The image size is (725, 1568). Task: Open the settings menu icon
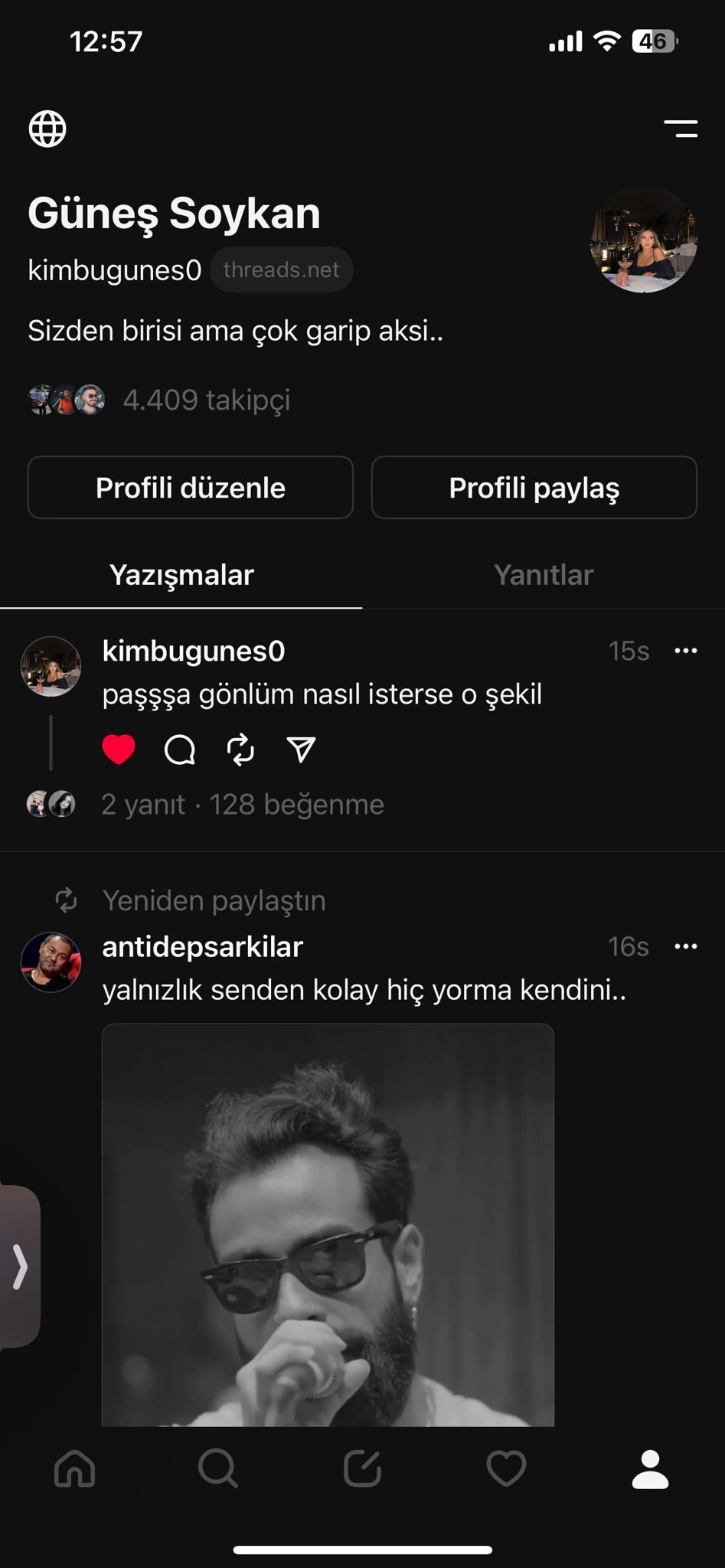click(681, 129)
